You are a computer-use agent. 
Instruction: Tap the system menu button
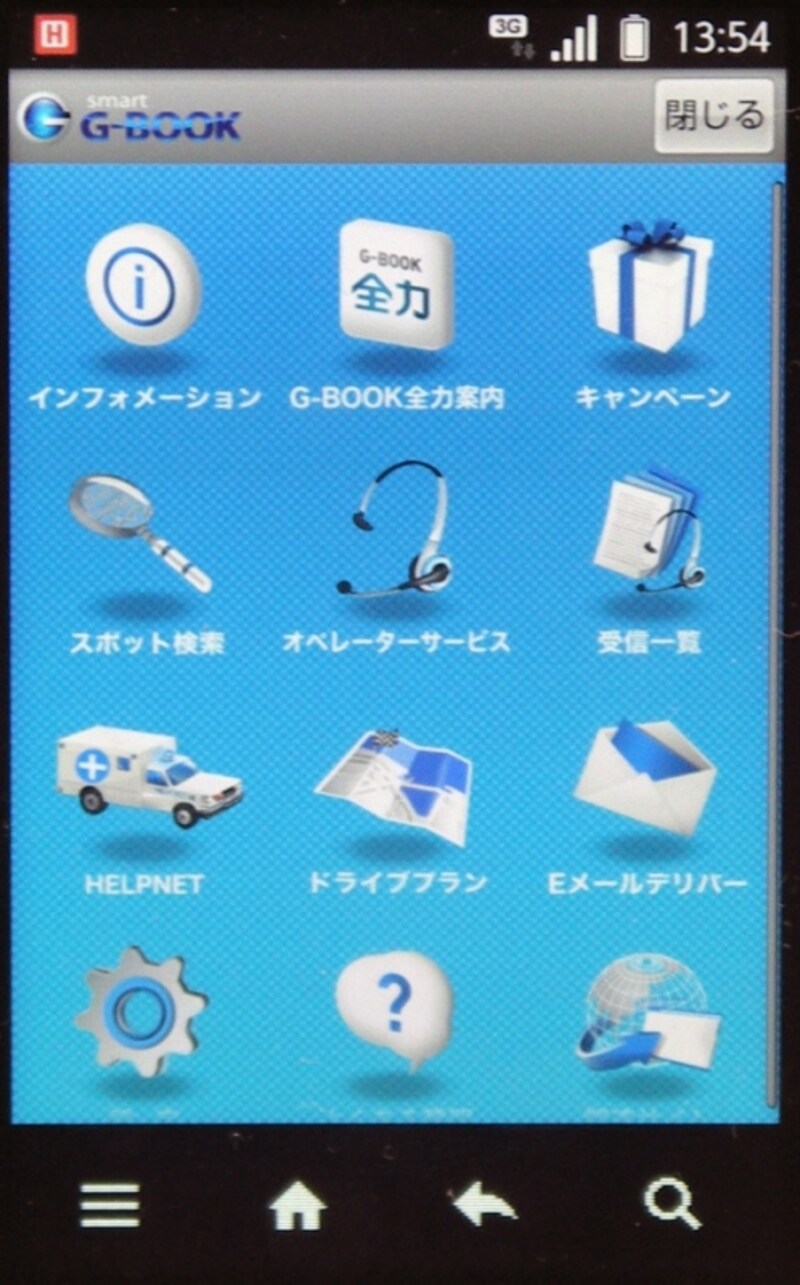[x=110, y=1204]
